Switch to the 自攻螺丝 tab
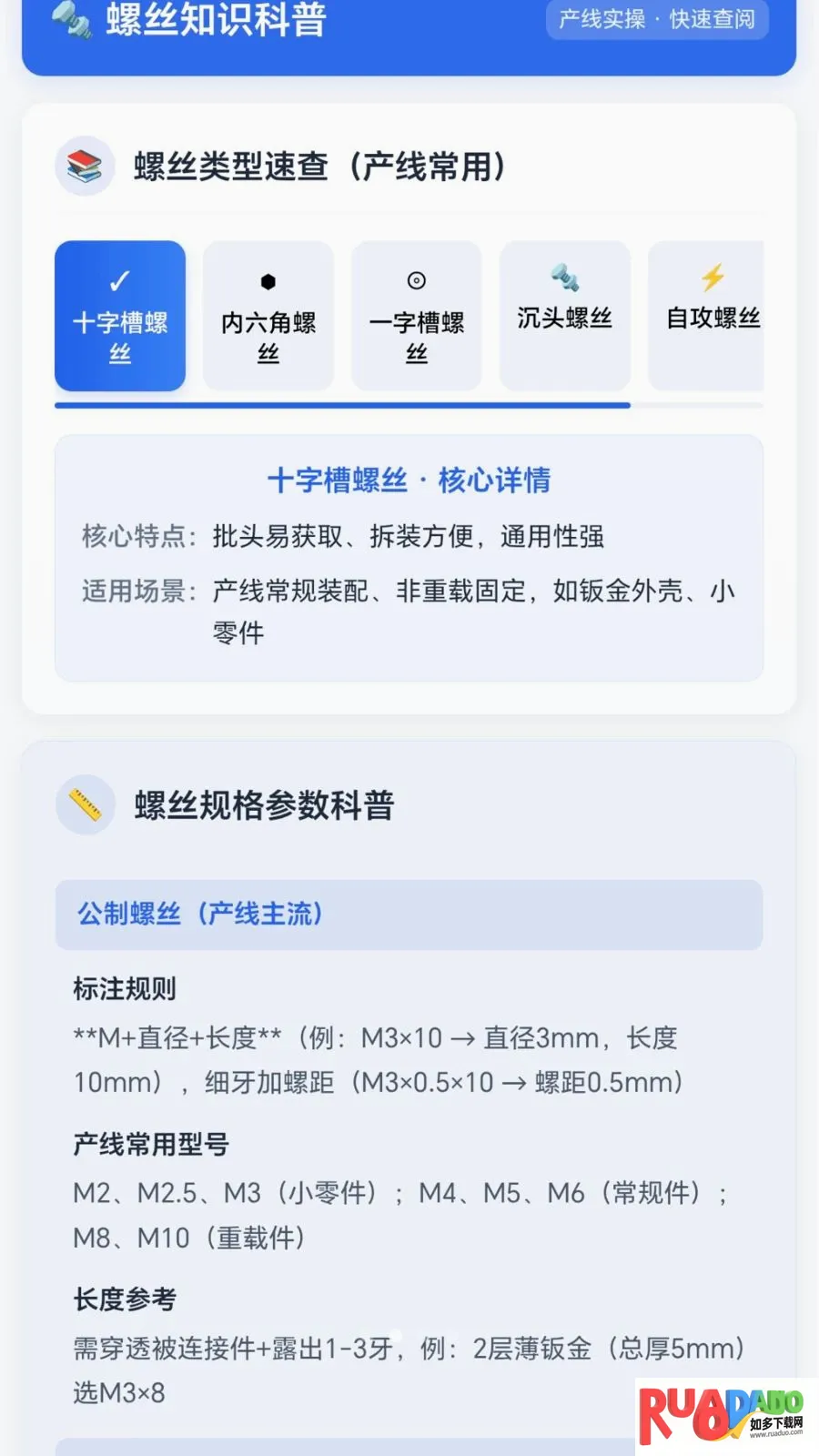 706,316
